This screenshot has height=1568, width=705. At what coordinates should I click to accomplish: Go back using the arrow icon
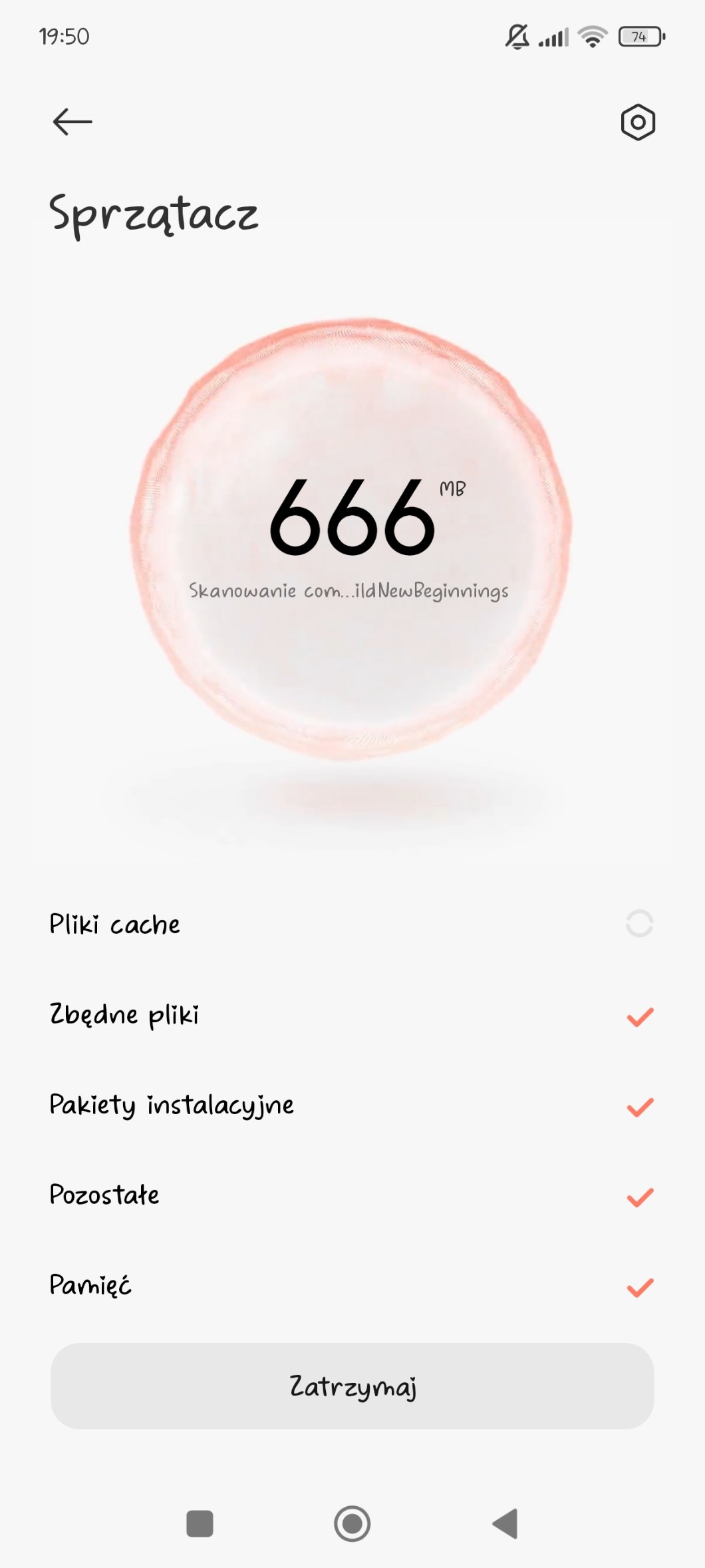point(72,122)
